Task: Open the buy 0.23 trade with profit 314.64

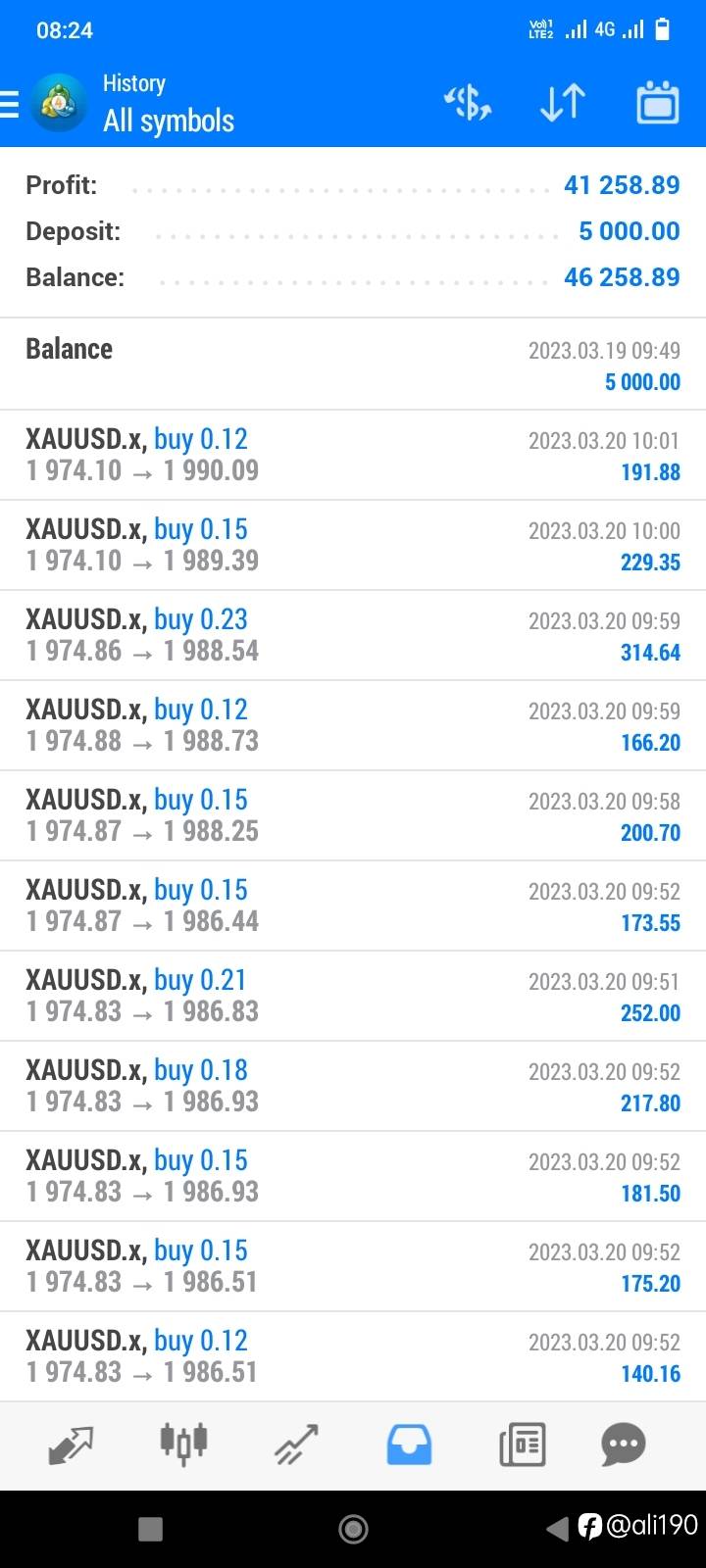Action: pos(353,635)
